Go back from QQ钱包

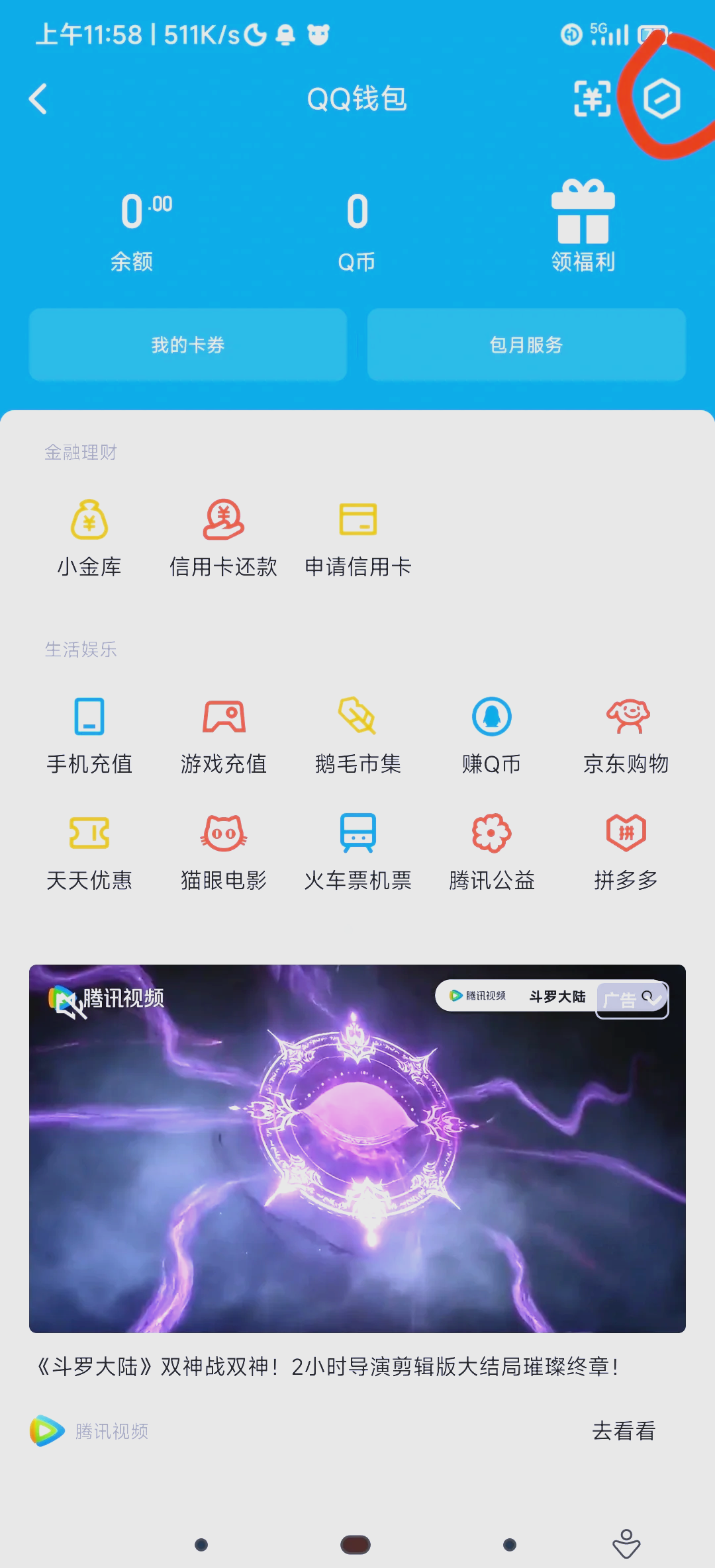38,99
